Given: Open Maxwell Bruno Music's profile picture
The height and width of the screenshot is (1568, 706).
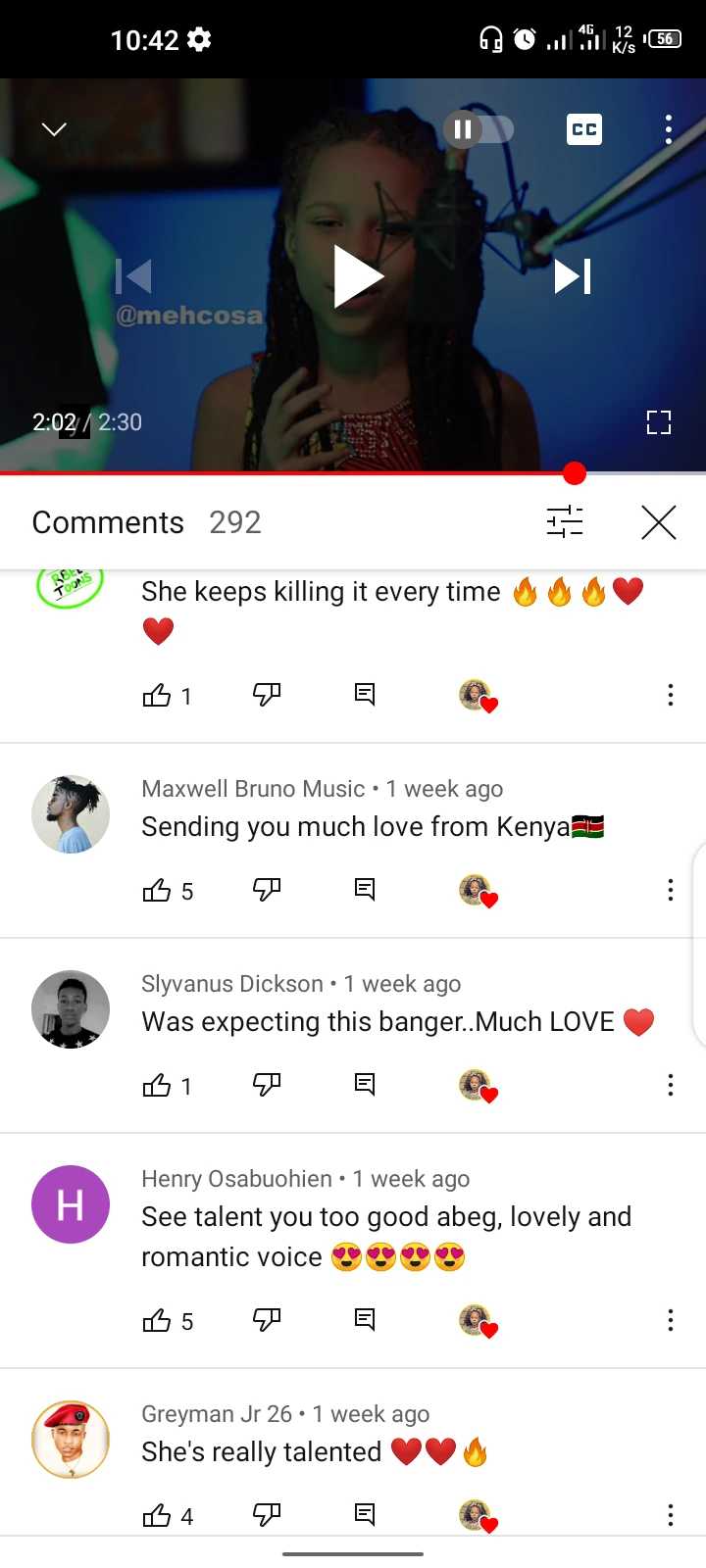Looking at the screenshot, I should [x=71, y=814].
